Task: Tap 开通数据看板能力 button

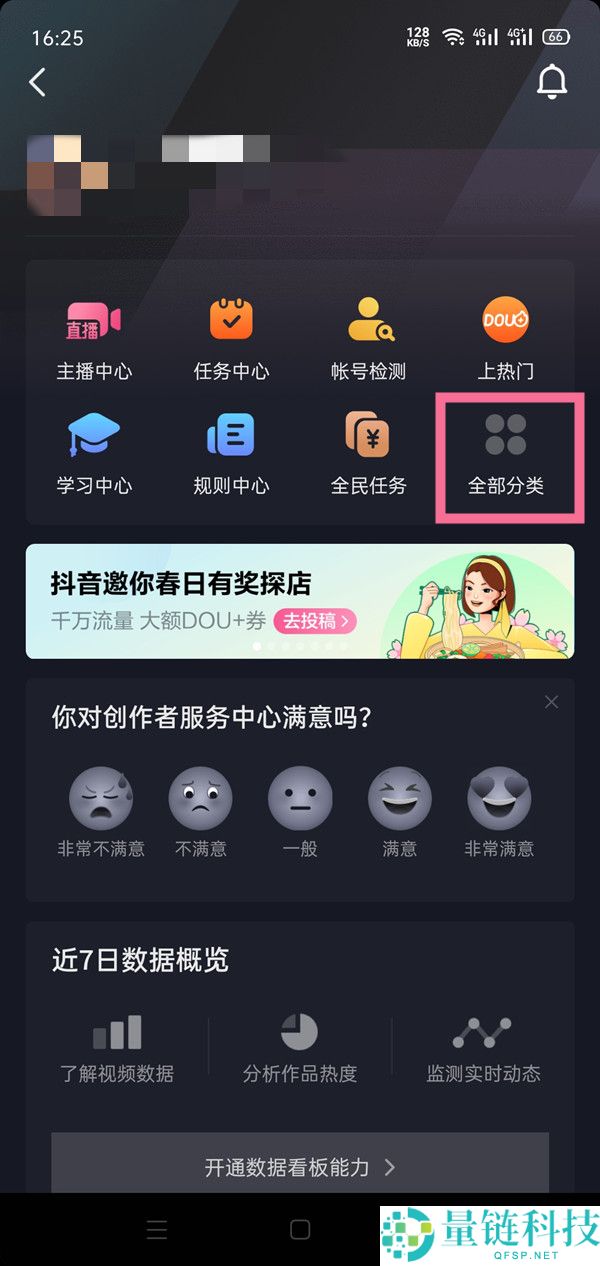Action: click(x=300, y=1166)
